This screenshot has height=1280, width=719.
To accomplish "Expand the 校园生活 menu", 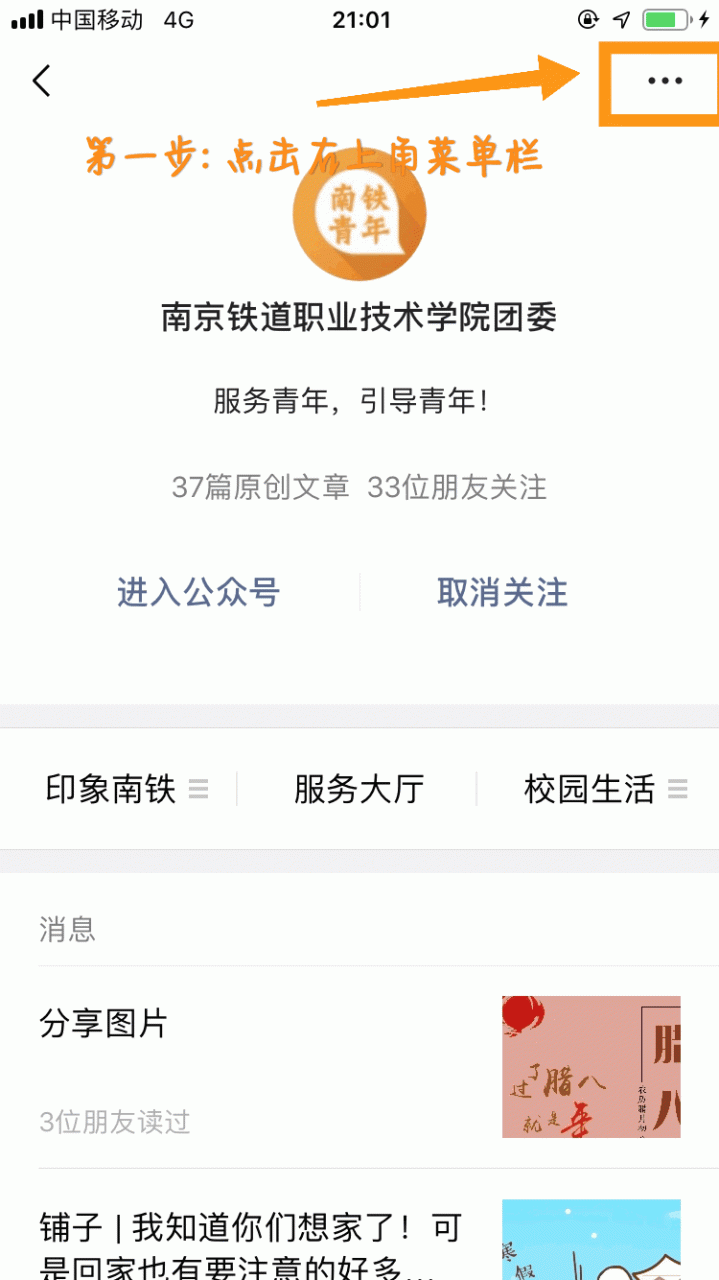I will point(604,789).
